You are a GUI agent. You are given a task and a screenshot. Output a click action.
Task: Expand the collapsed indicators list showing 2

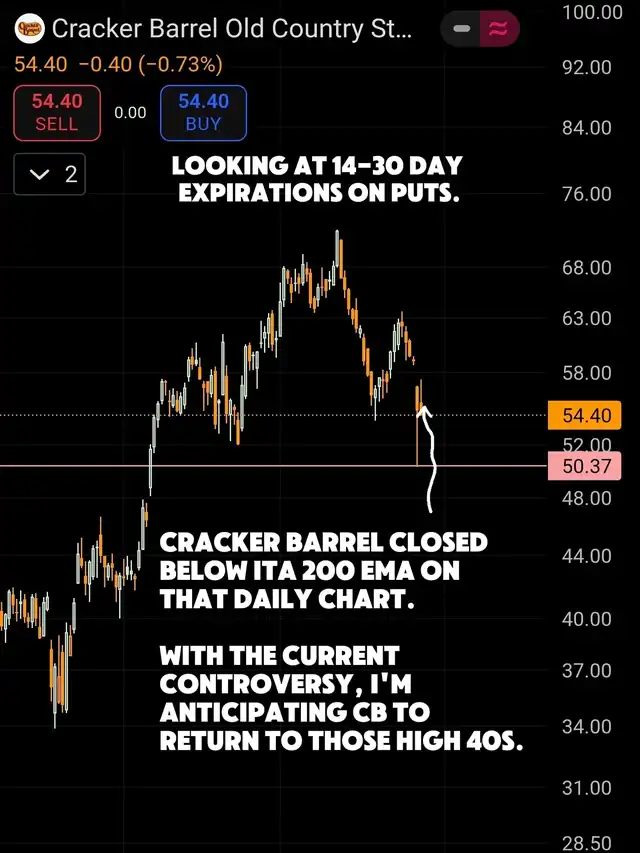pos(50,175)
